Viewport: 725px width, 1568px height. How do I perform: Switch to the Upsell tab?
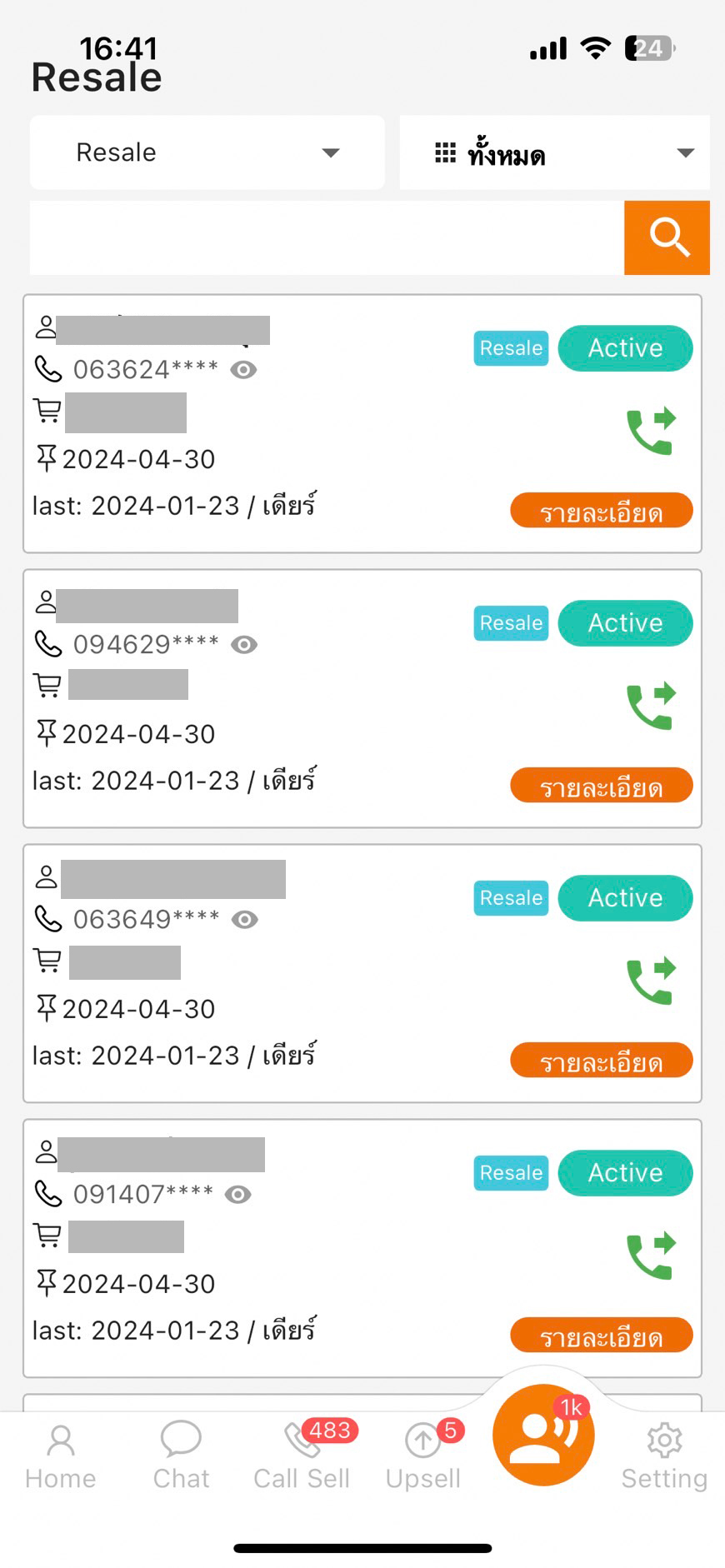[423, 1456]
